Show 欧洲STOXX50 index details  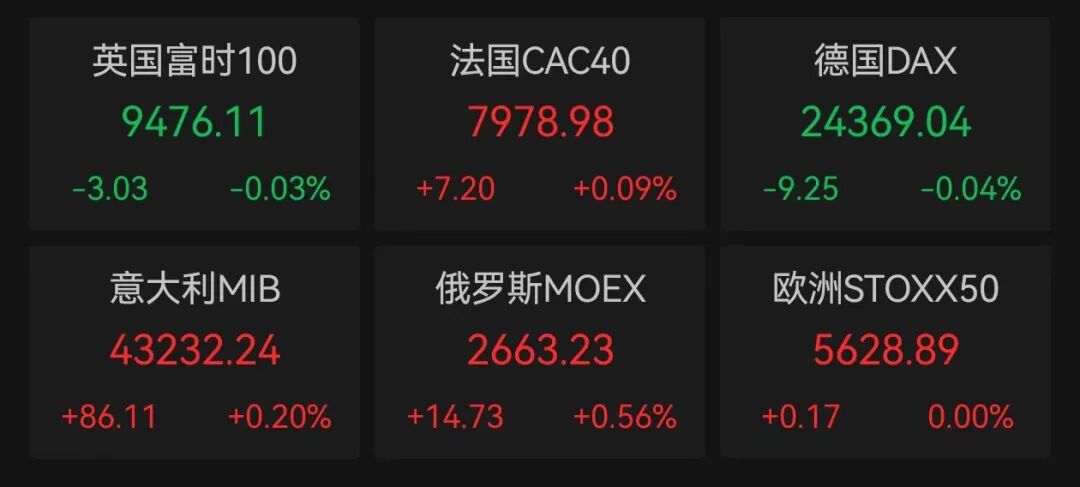click(885, 350)
